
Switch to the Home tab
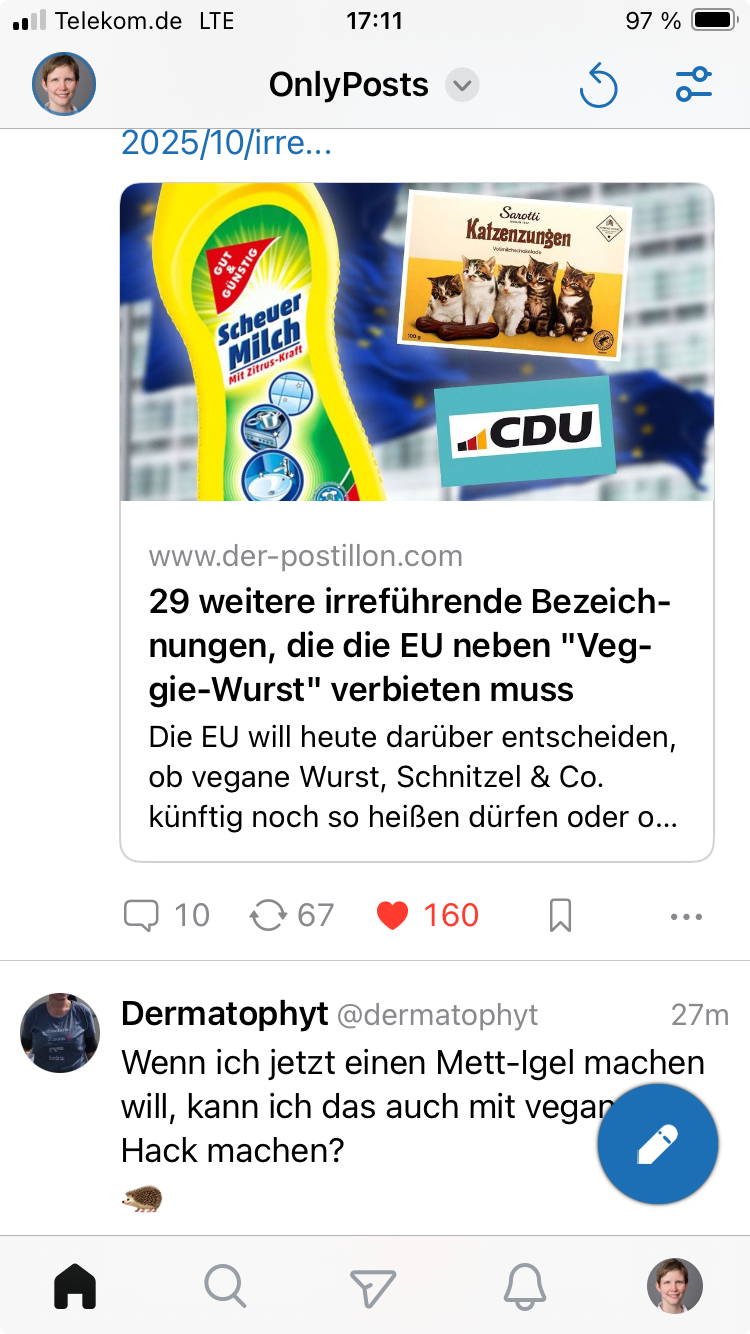click(x=75, y=1286)
